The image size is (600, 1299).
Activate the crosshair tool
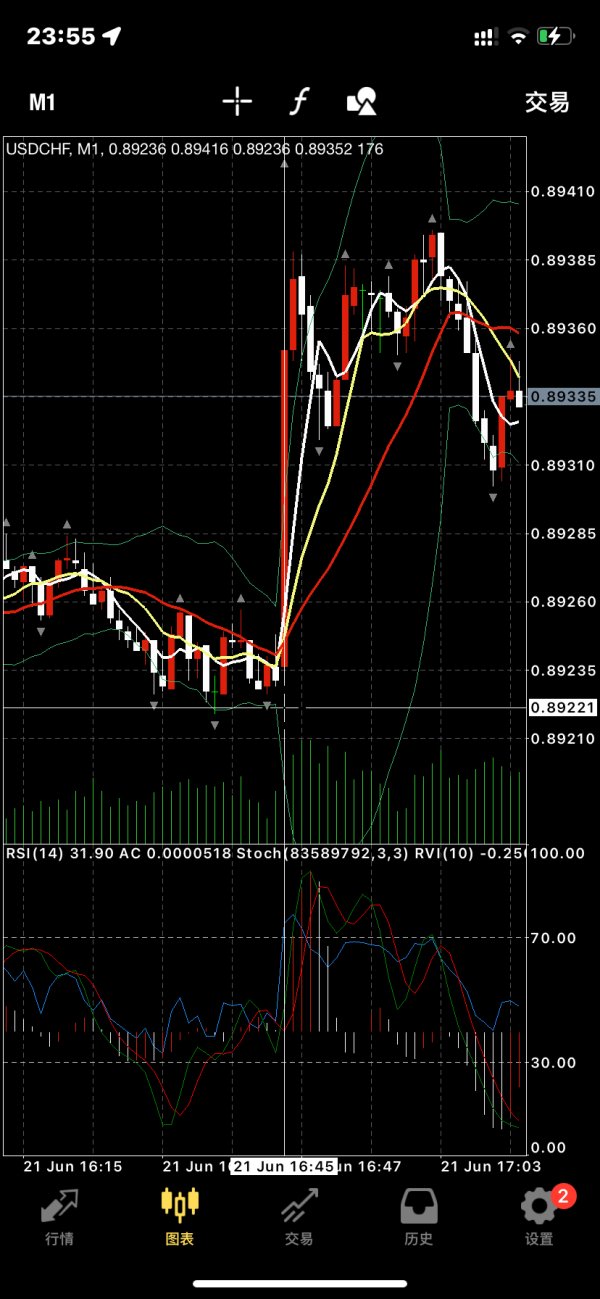(x=237, y=101)
